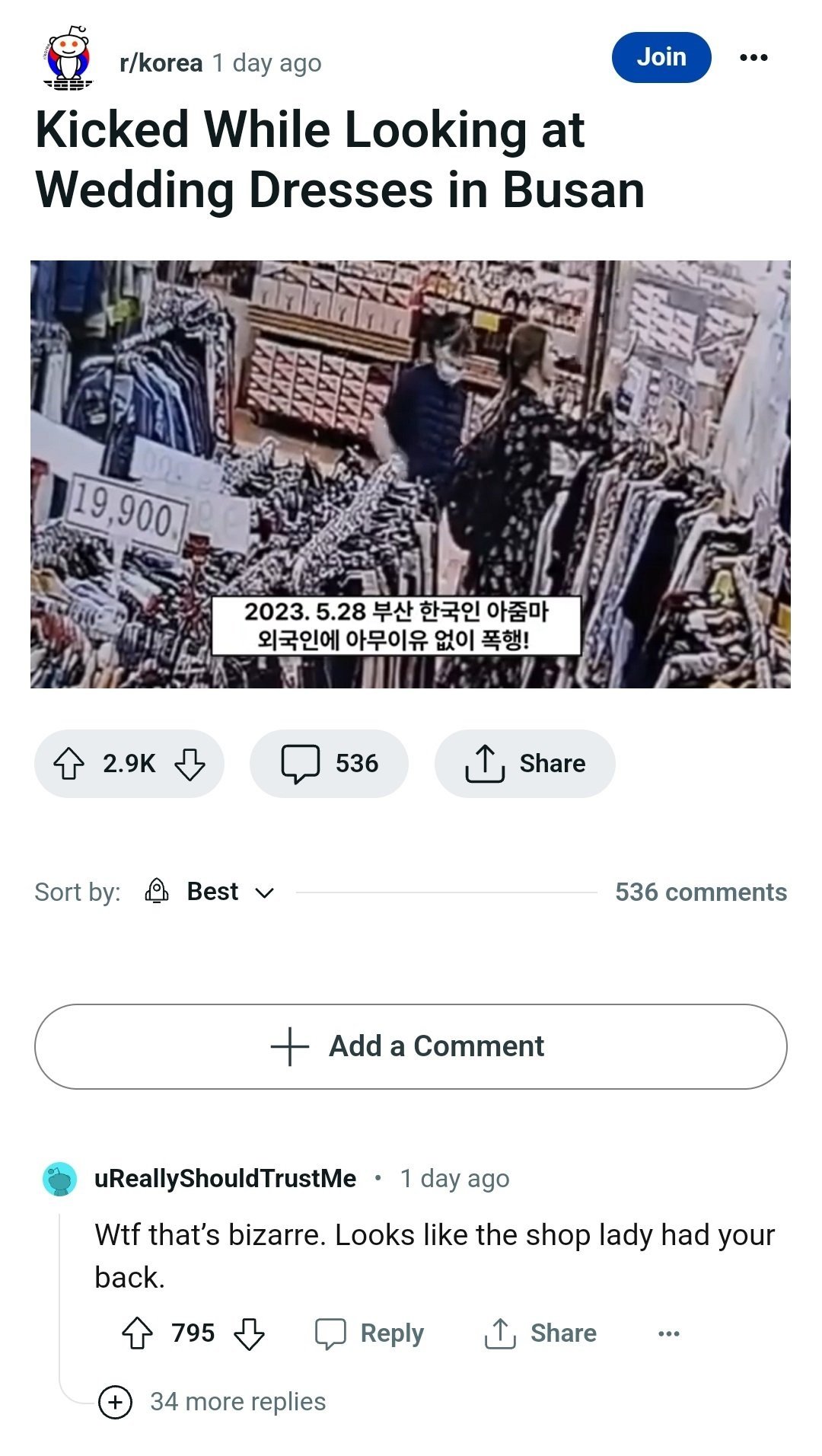The width and height of the screenshot is (822, 1456).
Task: Open more options on uReallyShouldTrustMe's comment
Action: pos(668,1333)
